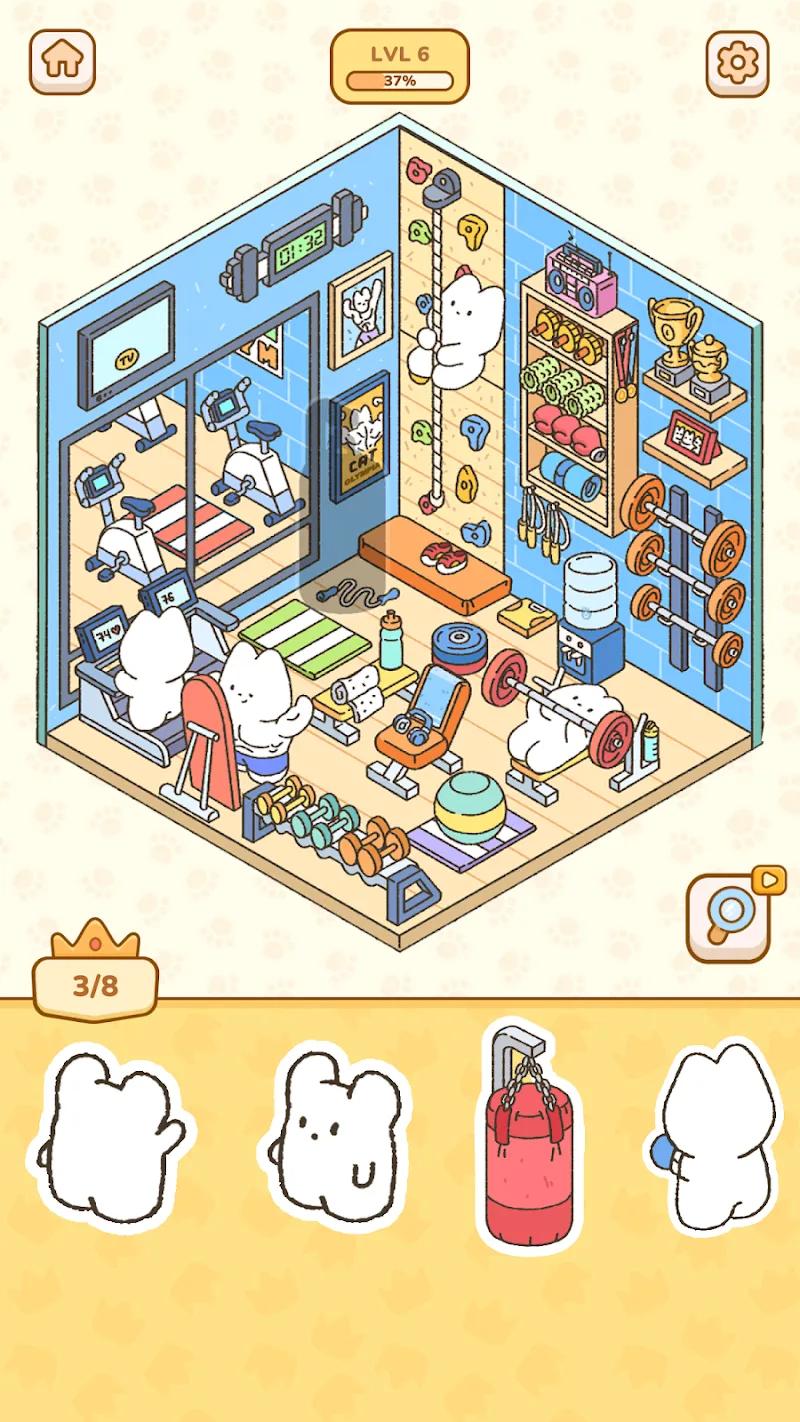Viewport: 800px width, 1422px height.
Task: Tap the 3/8 sticker counter banner
Action: coord(95,985)
